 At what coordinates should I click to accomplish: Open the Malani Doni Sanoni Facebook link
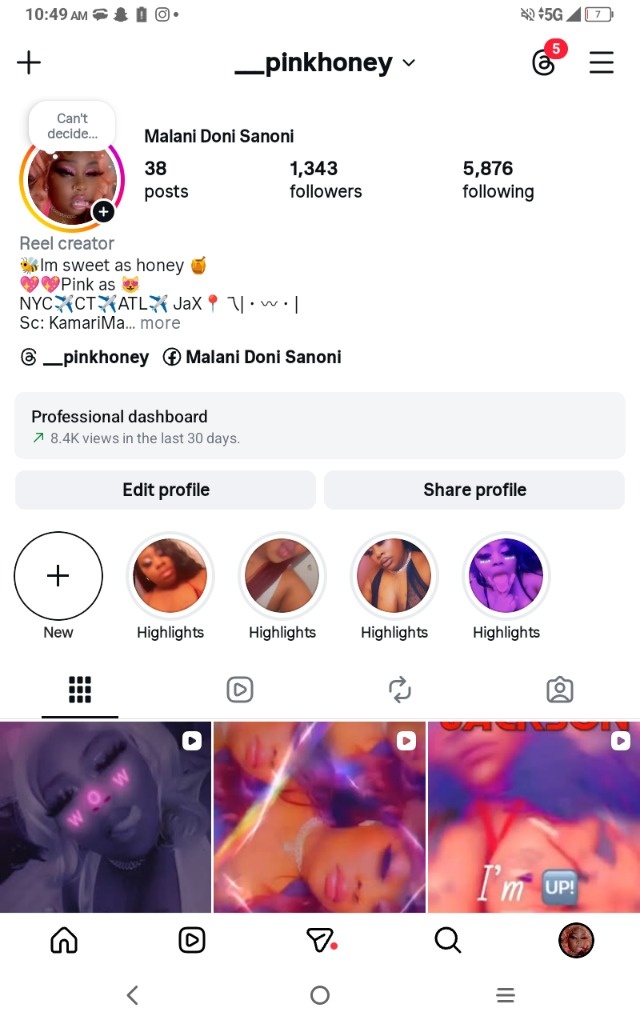(x=252, y=357)
